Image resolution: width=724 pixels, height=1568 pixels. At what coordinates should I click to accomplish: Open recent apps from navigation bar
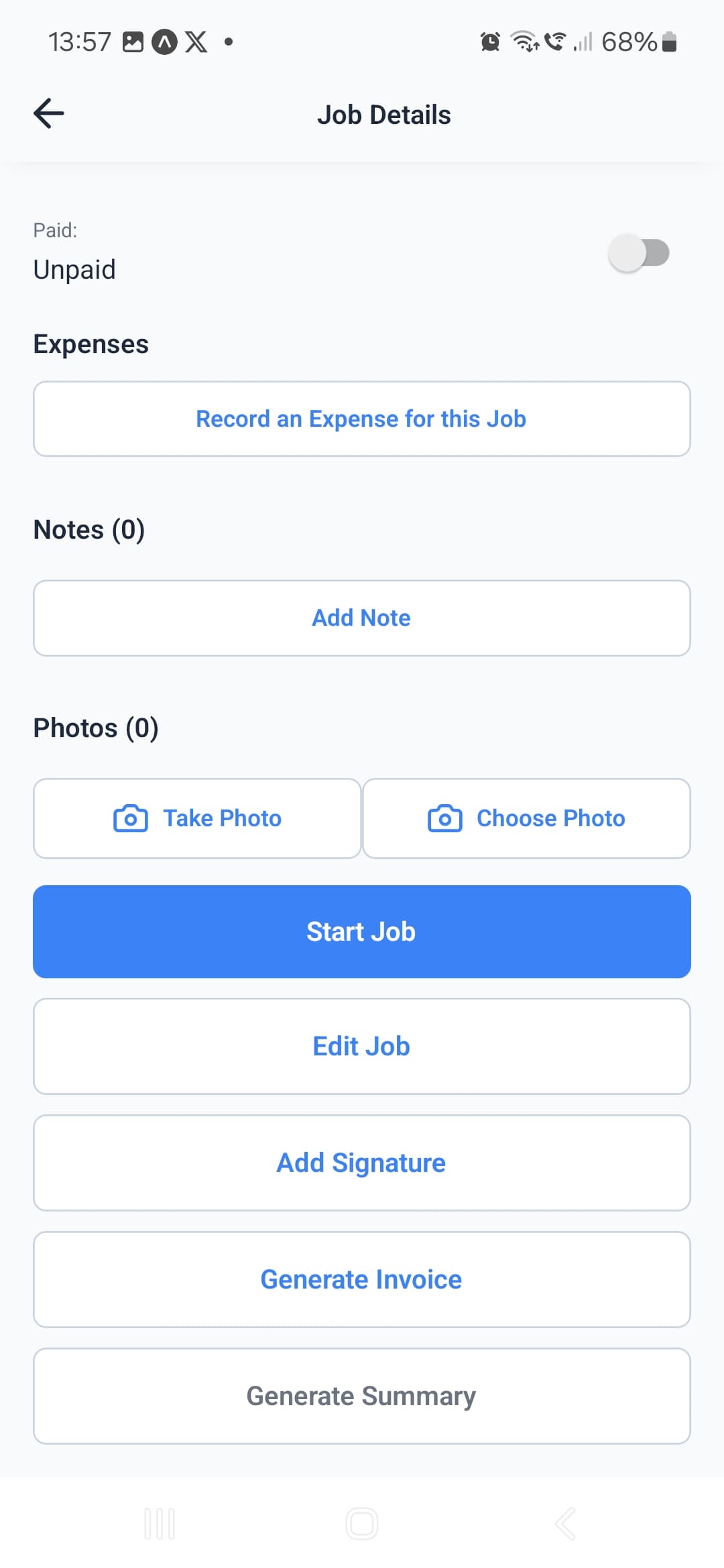160,1524
